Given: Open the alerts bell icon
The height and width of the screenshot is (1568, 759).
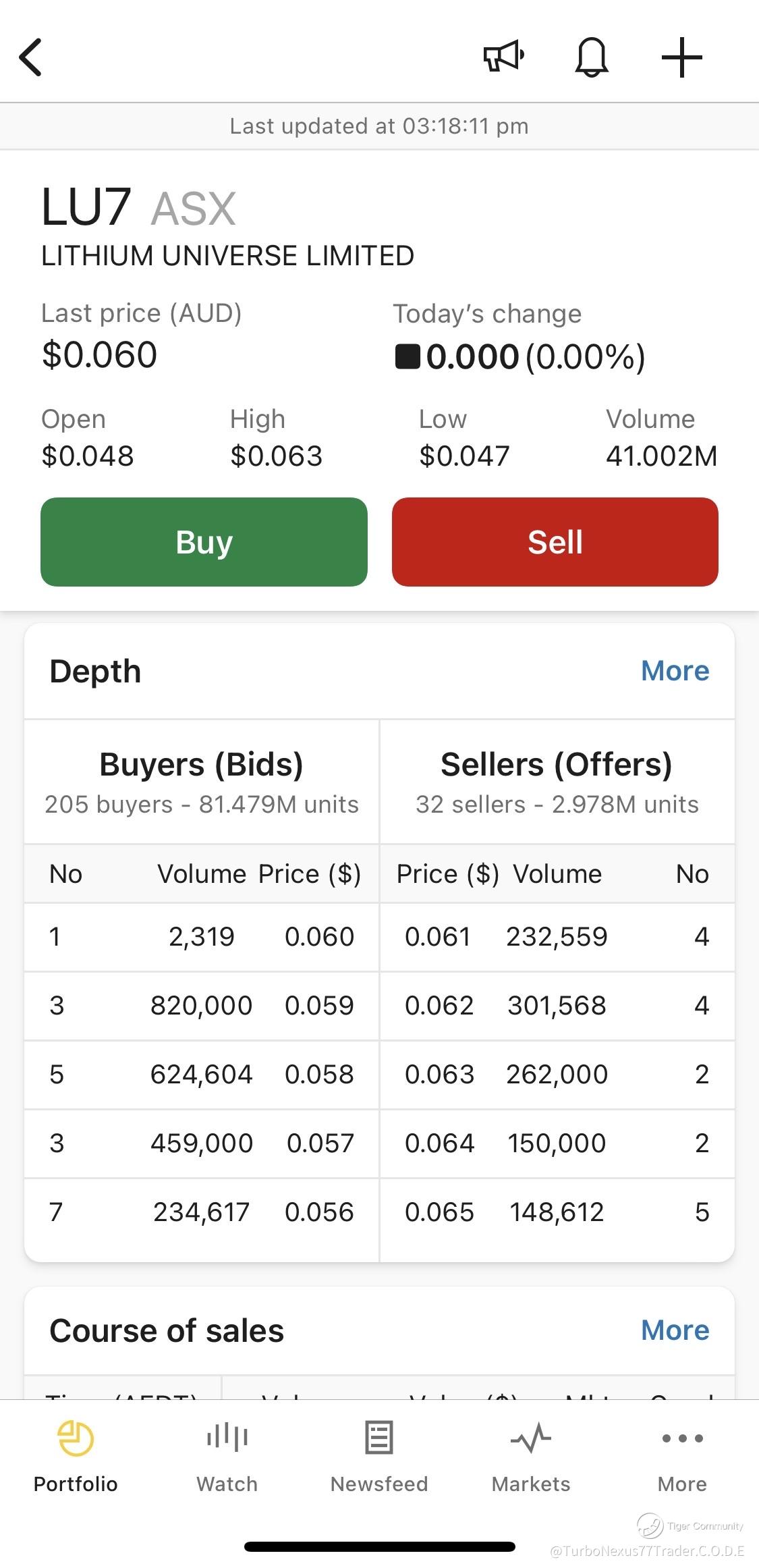Looking at the screenshot, I should click(592, 57).
